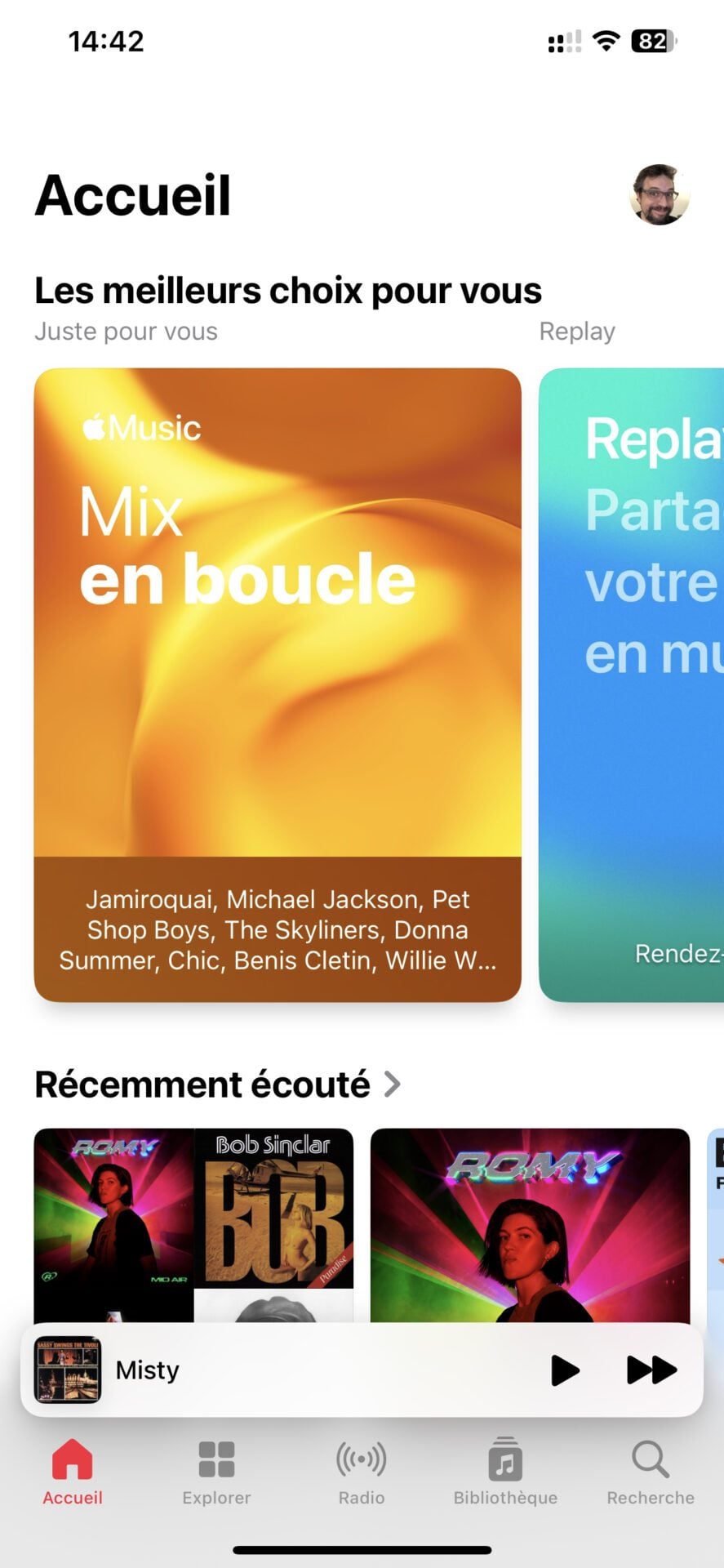Go to the Accueil tab

[x=73, y=1472]
